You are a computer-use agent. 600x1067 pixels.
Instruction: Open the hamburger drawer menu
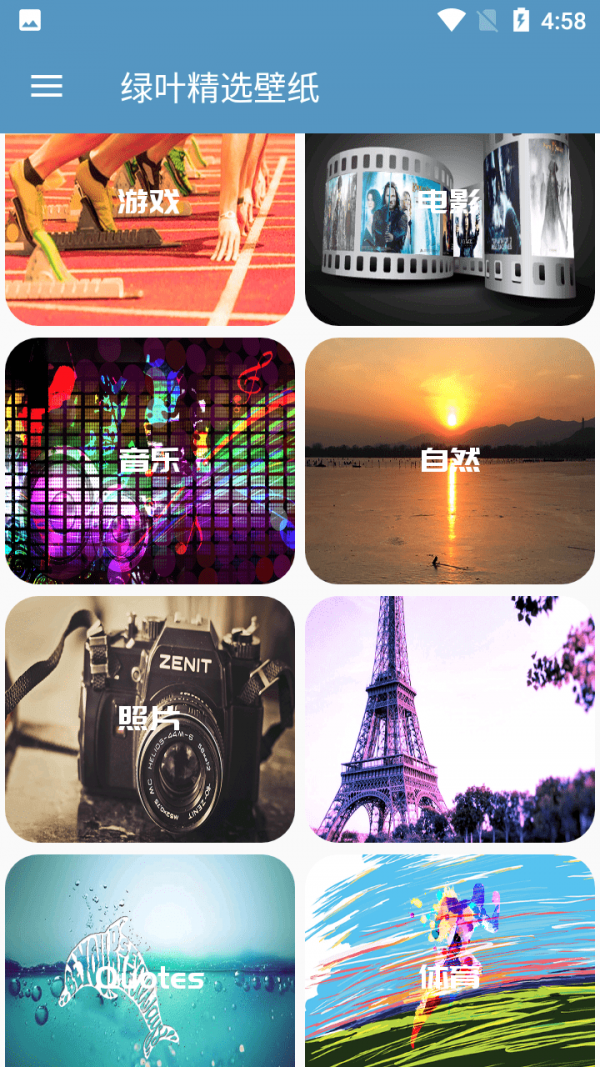(46, 86)
